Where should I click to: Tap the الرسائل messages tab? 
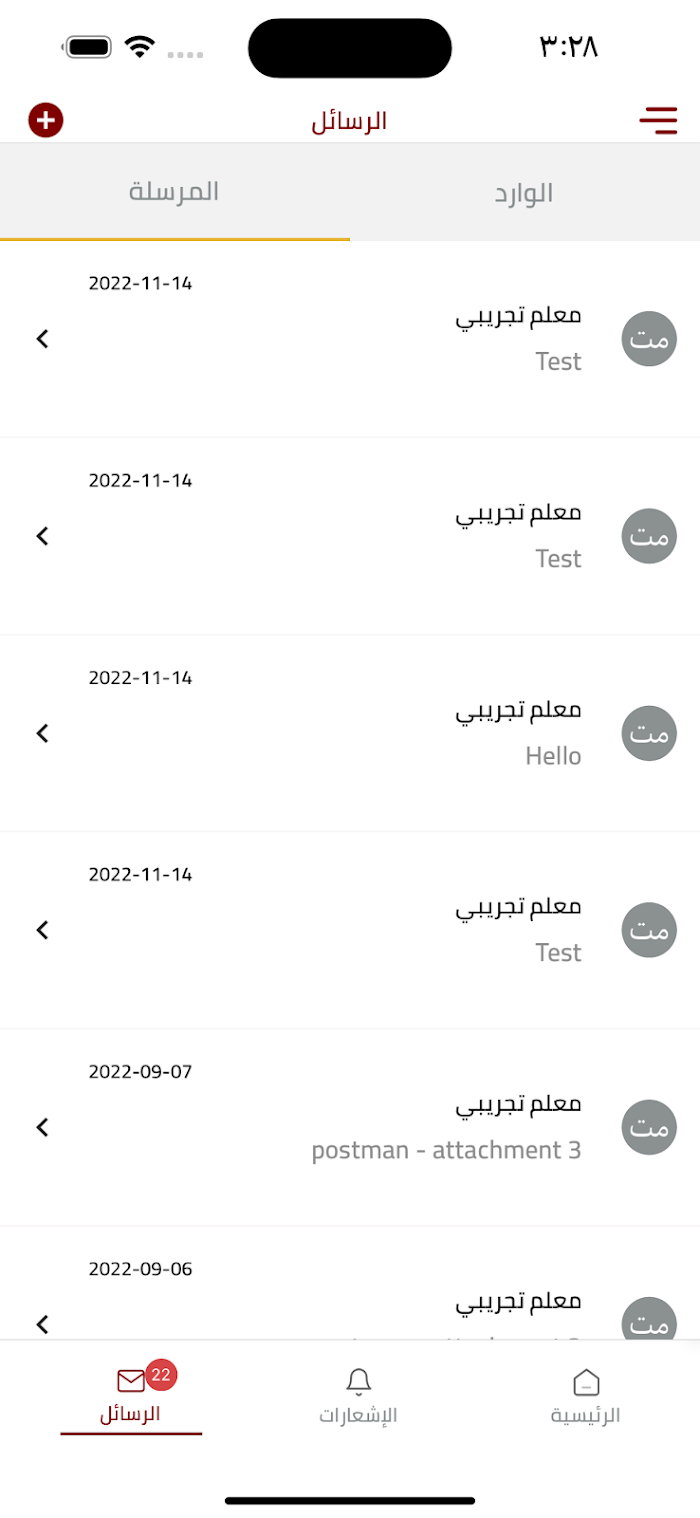131,1397
